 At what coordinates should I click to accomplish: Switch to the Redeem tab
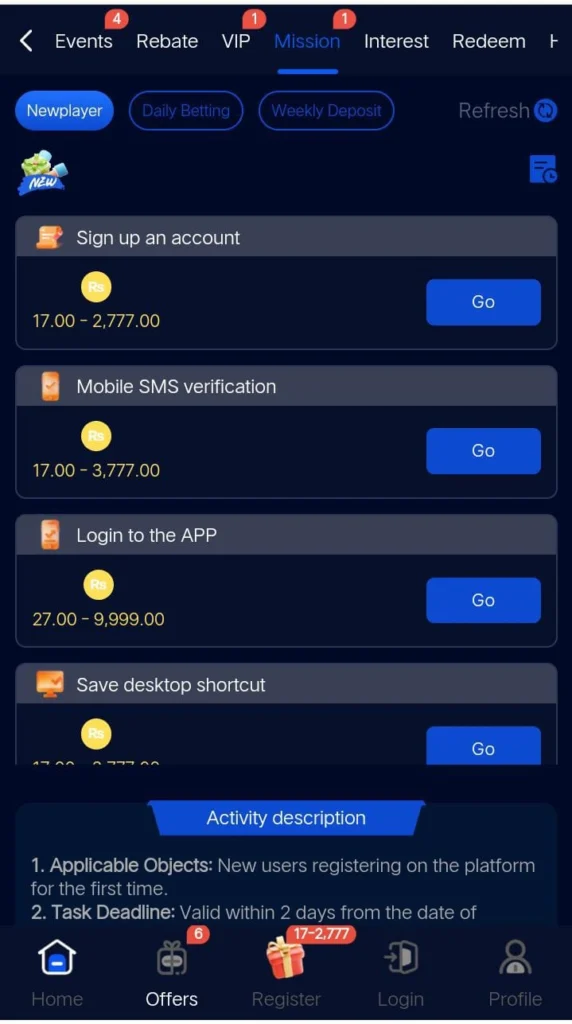click(x=489, y=41)
